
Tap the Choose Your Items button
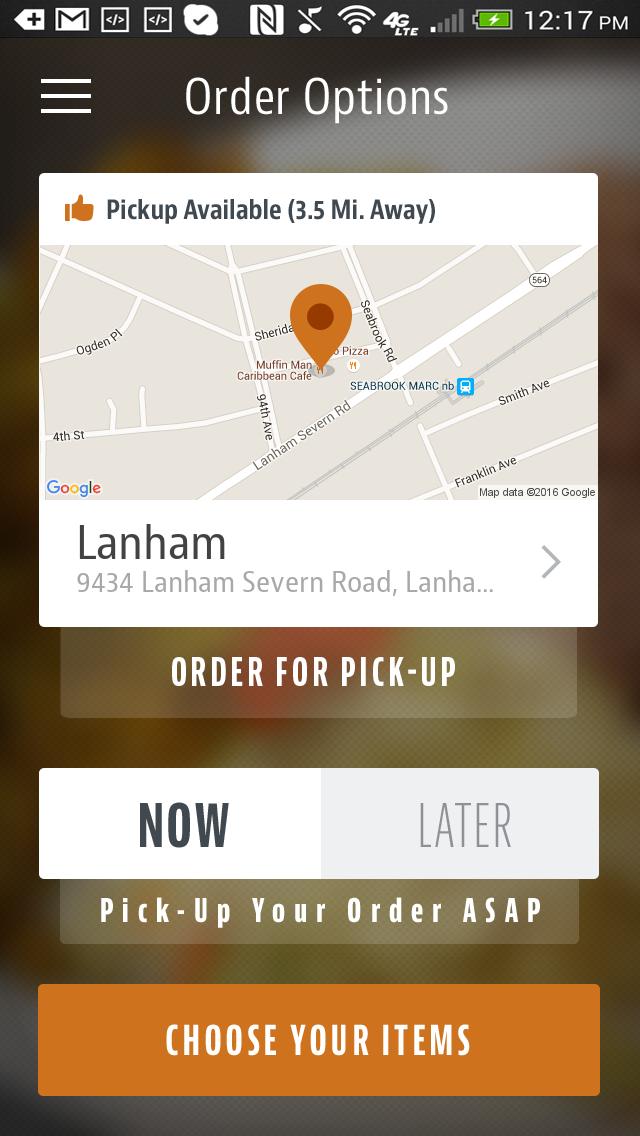(x=318, y=1040)
